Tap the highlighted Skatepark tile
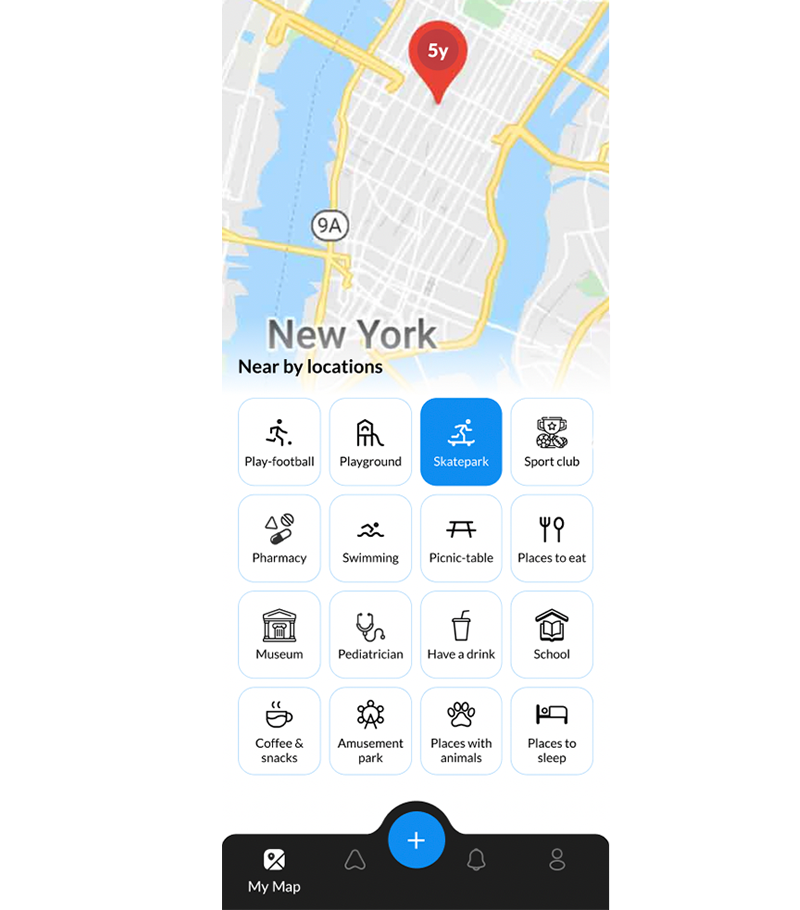 click(x=461, y=442)
